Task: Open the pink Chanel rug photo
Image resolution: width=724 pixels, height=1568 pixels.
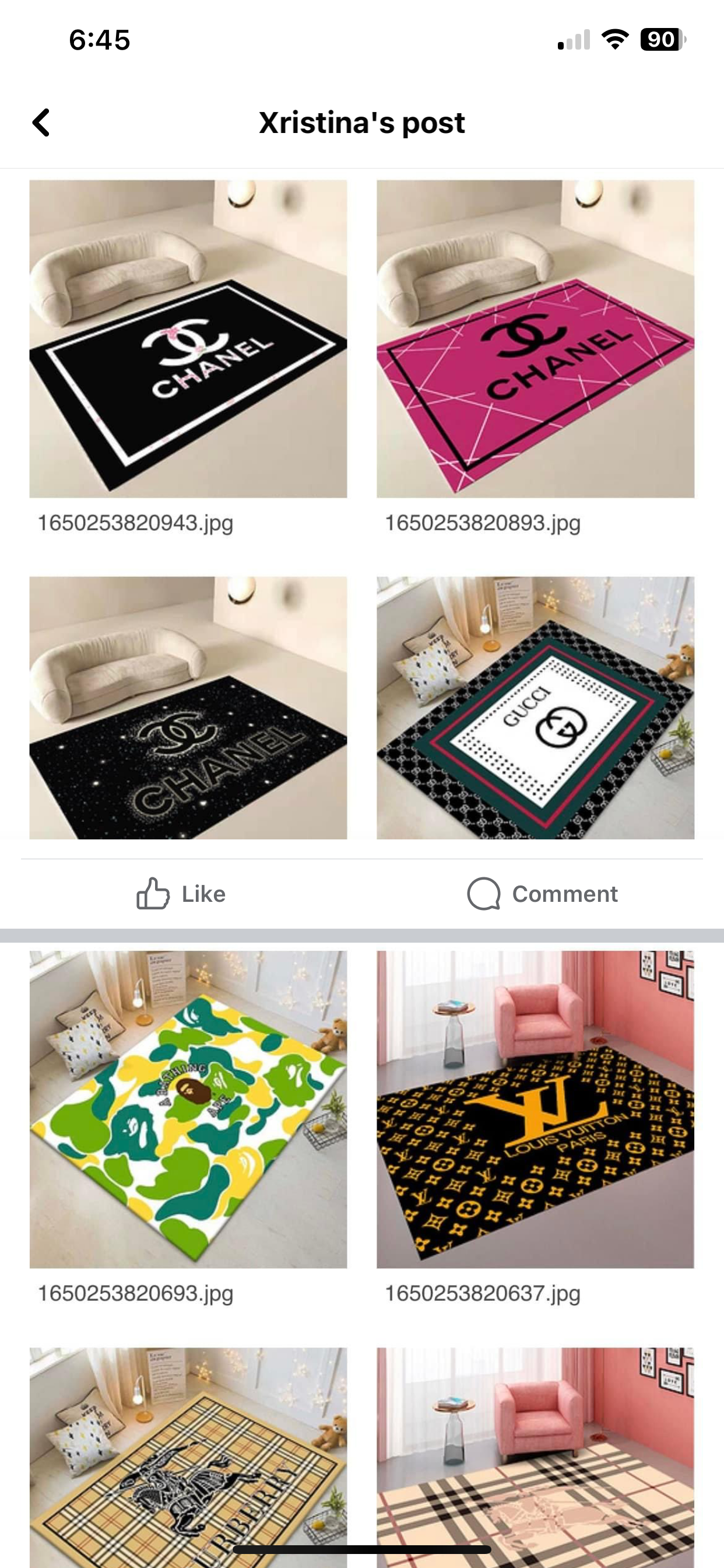Action: coord(535,338)
